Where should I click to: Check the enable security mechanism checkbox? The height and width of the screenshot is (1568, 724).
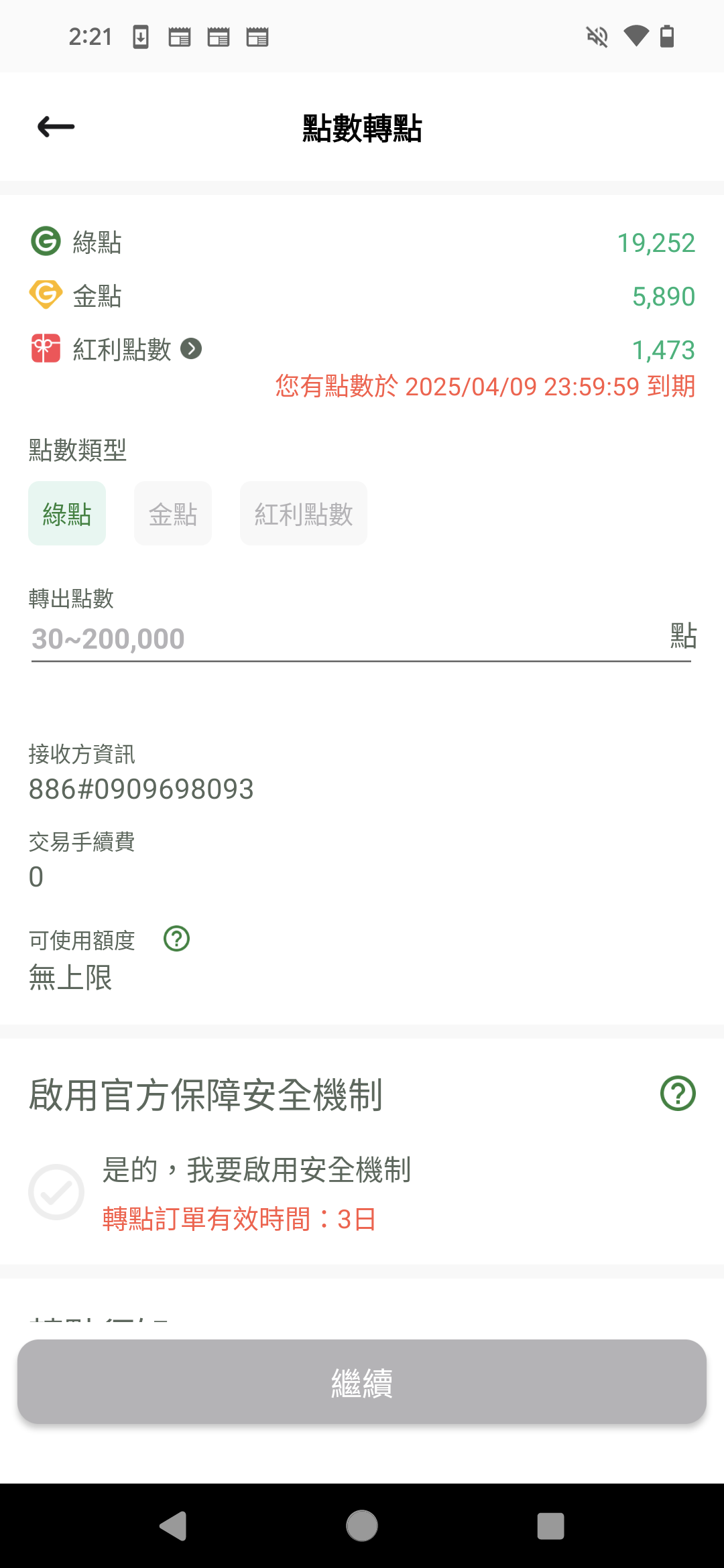pos(56,1192)
